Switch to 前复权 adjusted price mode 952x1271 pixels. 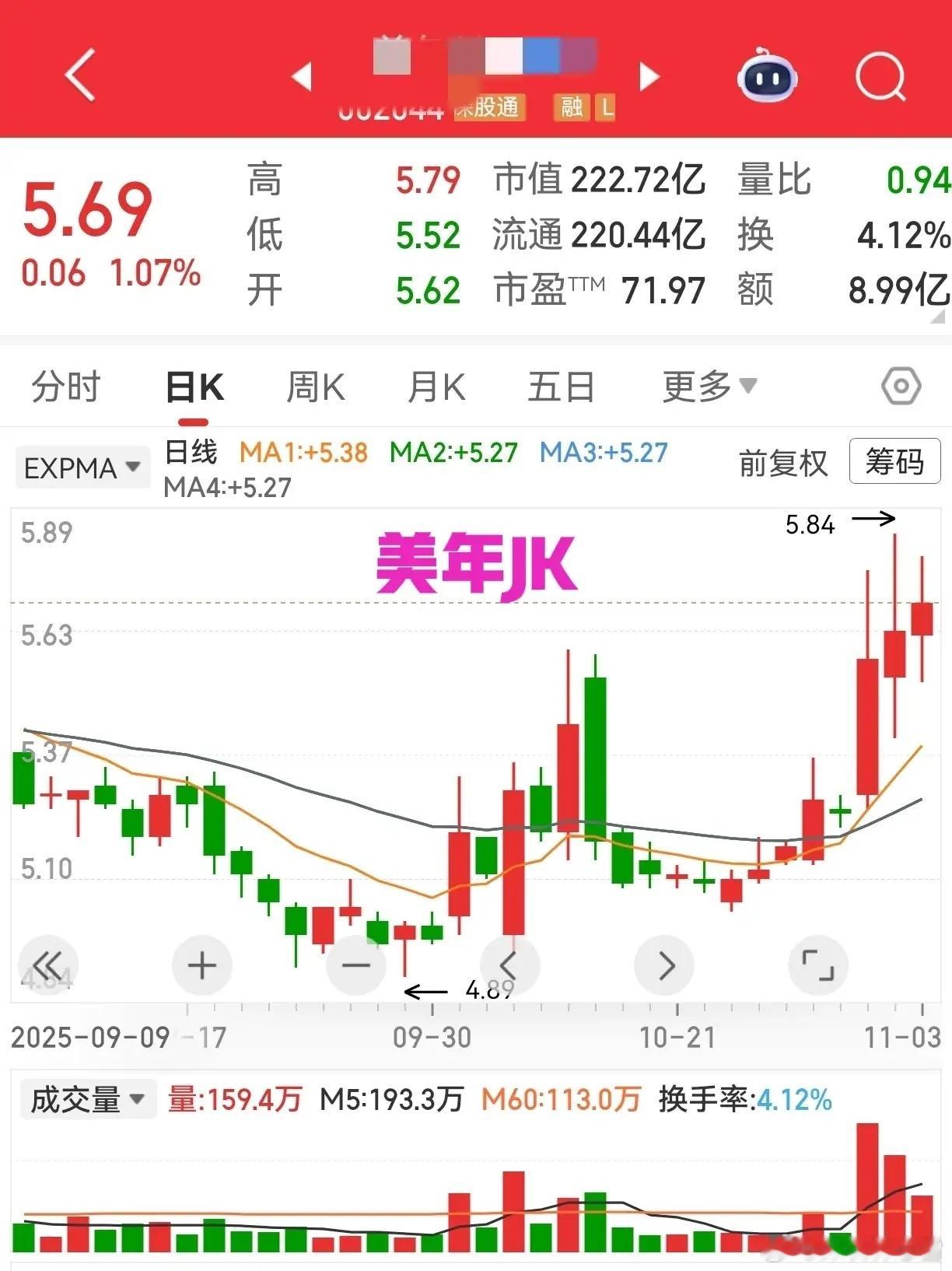[x=782, y=462]
